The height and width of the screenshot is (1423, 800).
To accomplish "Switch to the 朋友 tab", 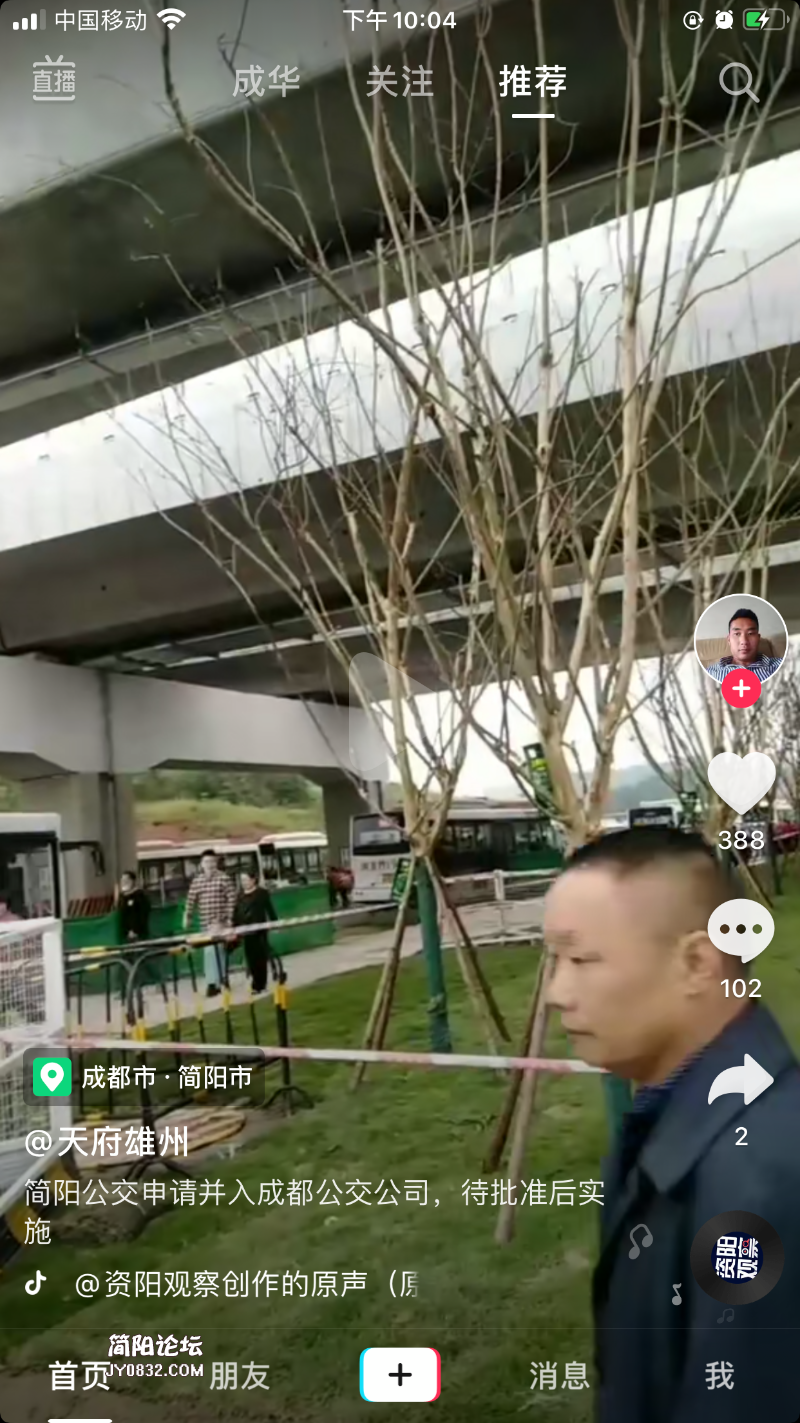I will point(240,1377).
